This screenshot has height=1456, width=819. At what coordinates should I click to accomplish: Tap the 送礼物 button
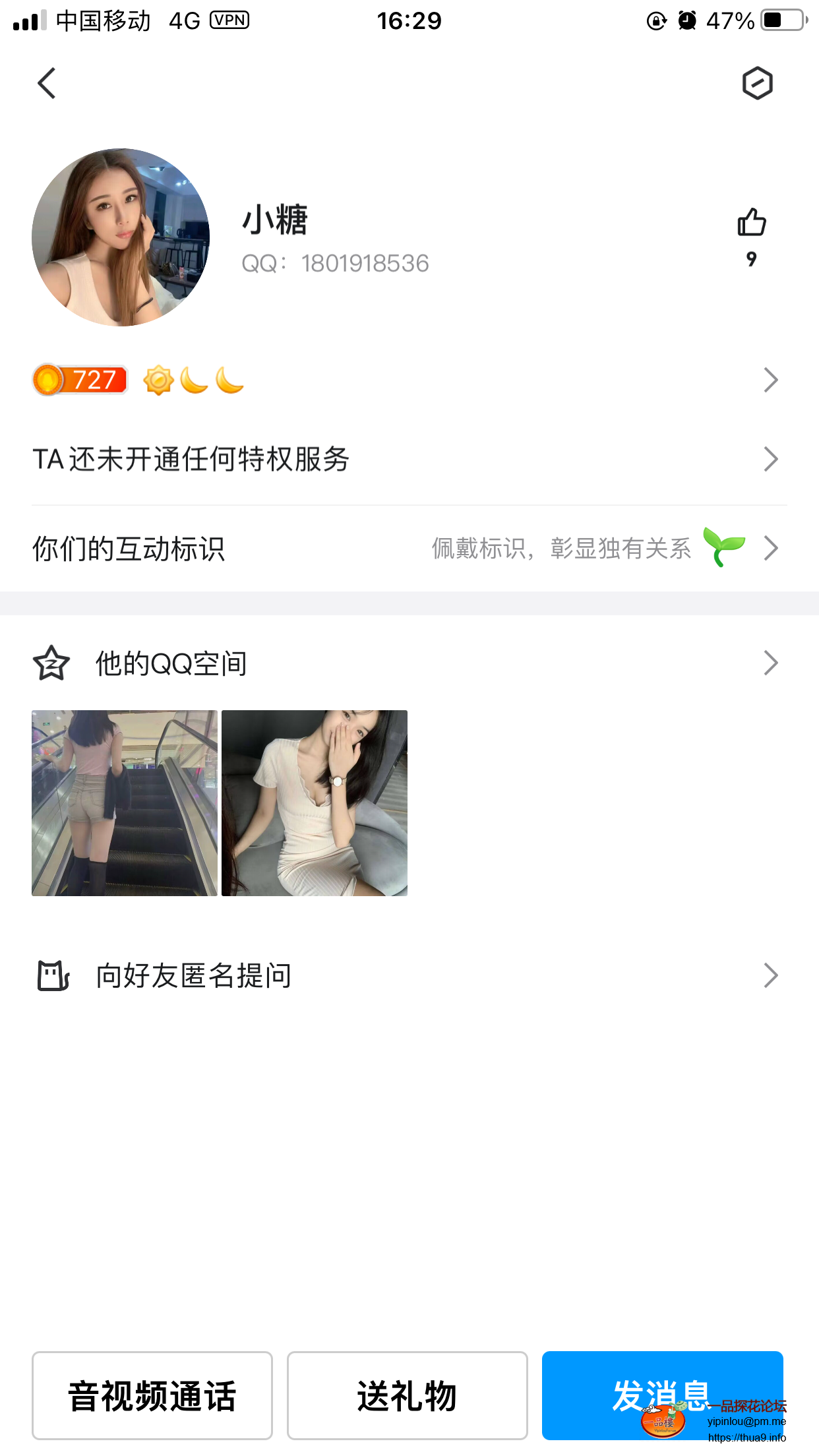[407, 1395]
